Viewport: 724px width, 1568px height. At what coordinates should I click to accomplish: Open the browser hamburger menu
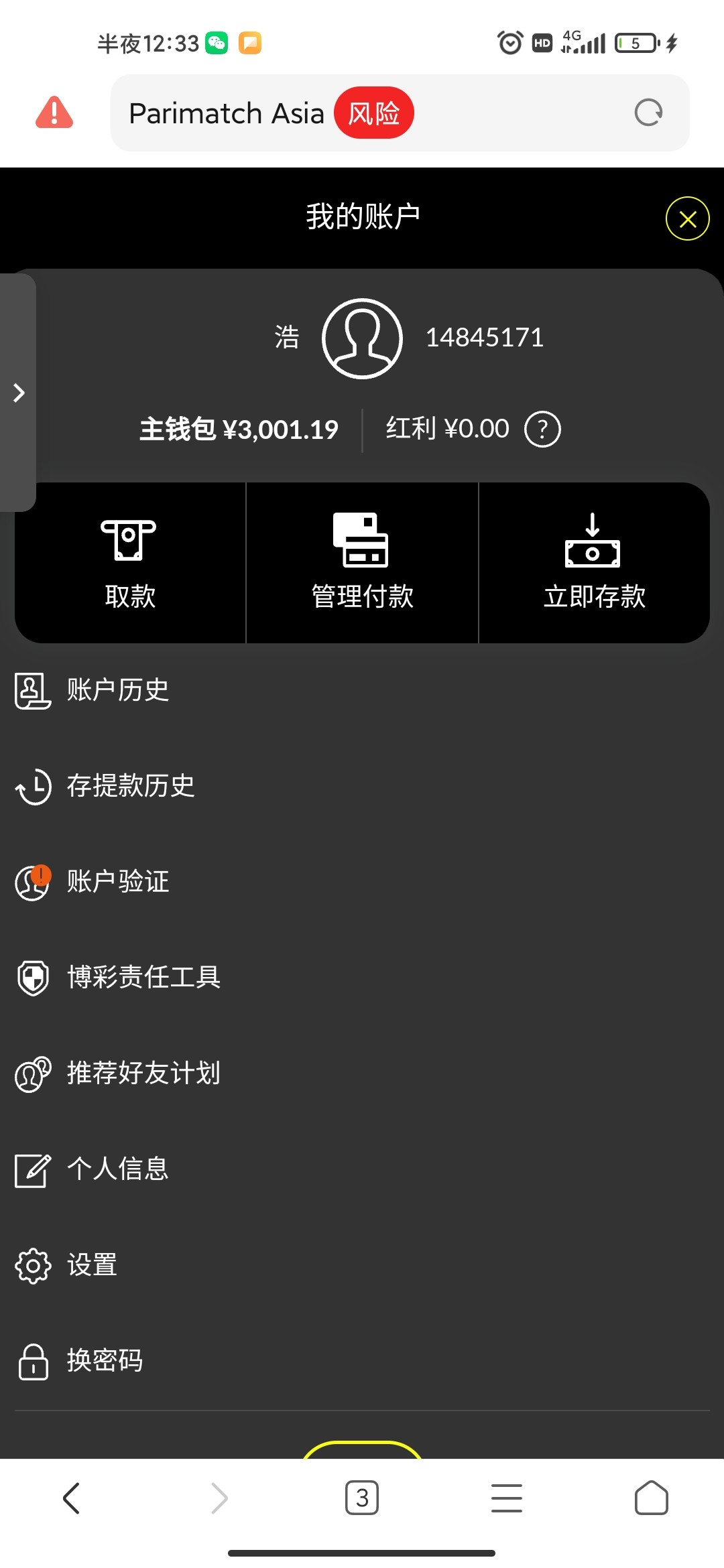(507, 1498)
